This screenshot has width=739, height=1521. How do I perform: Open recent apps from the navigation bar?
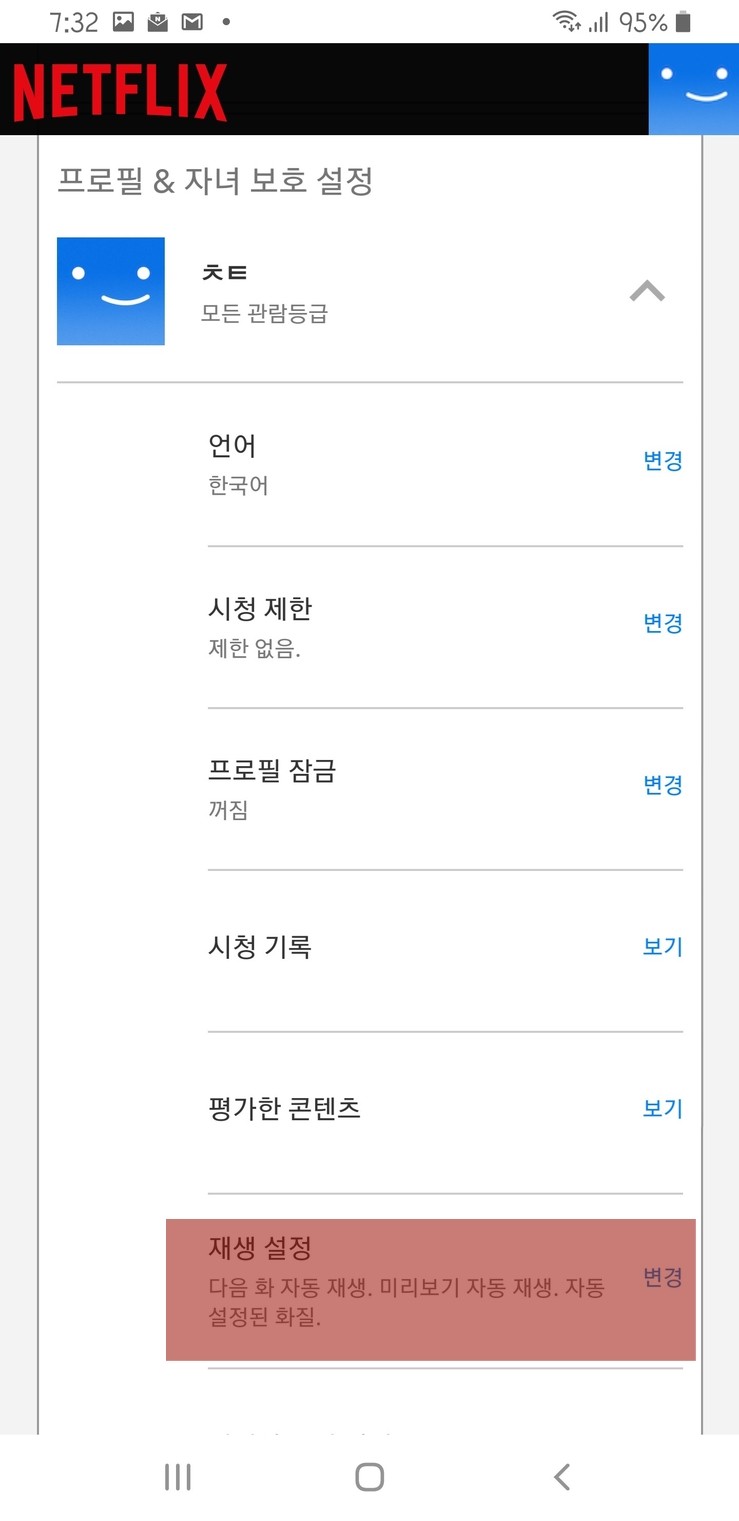[177, 1477]
